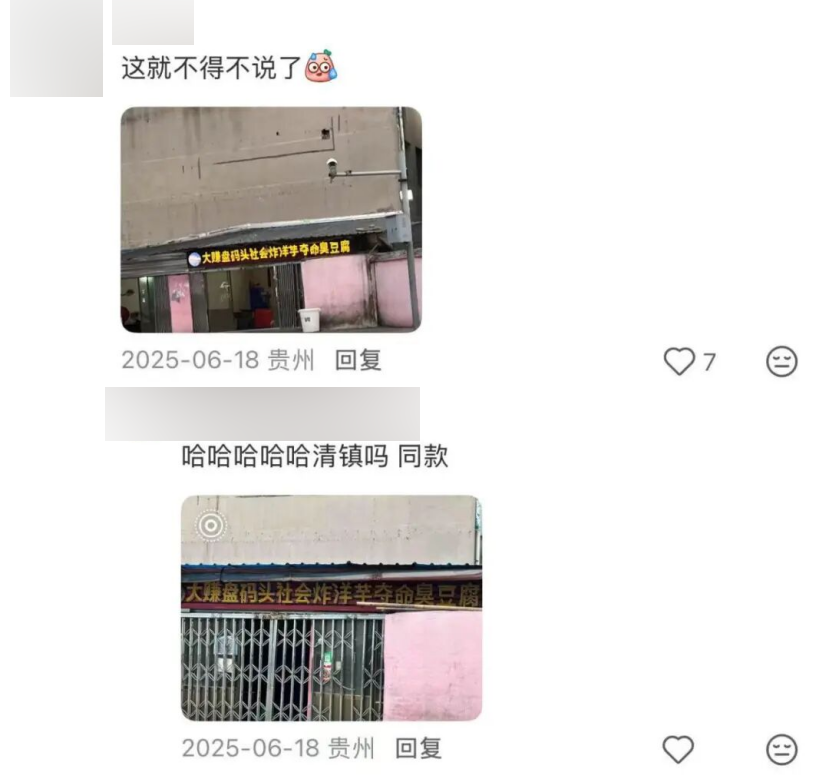Open the photo in the first comment

(271, 219)
